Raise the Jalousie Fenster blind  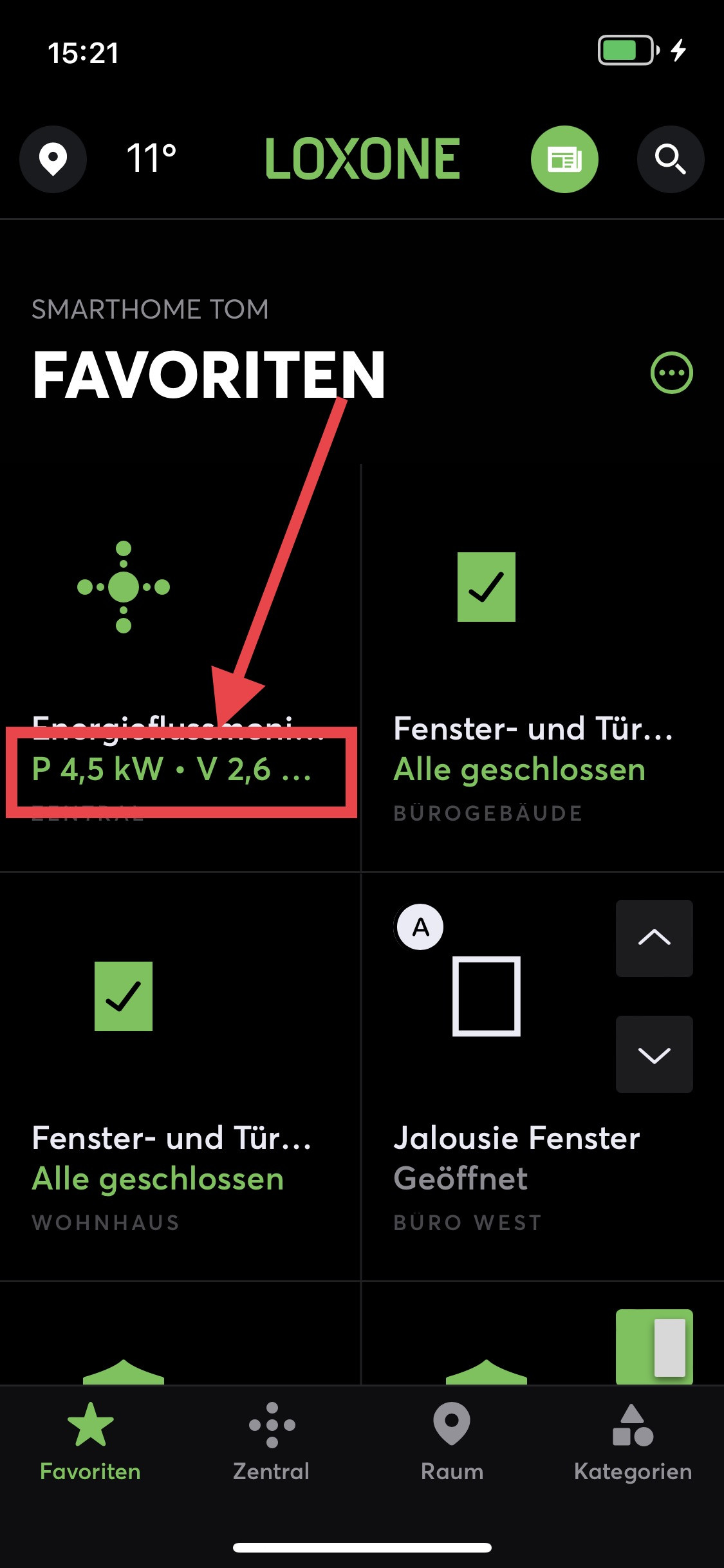pyautogui.click(x=654, y=938)
